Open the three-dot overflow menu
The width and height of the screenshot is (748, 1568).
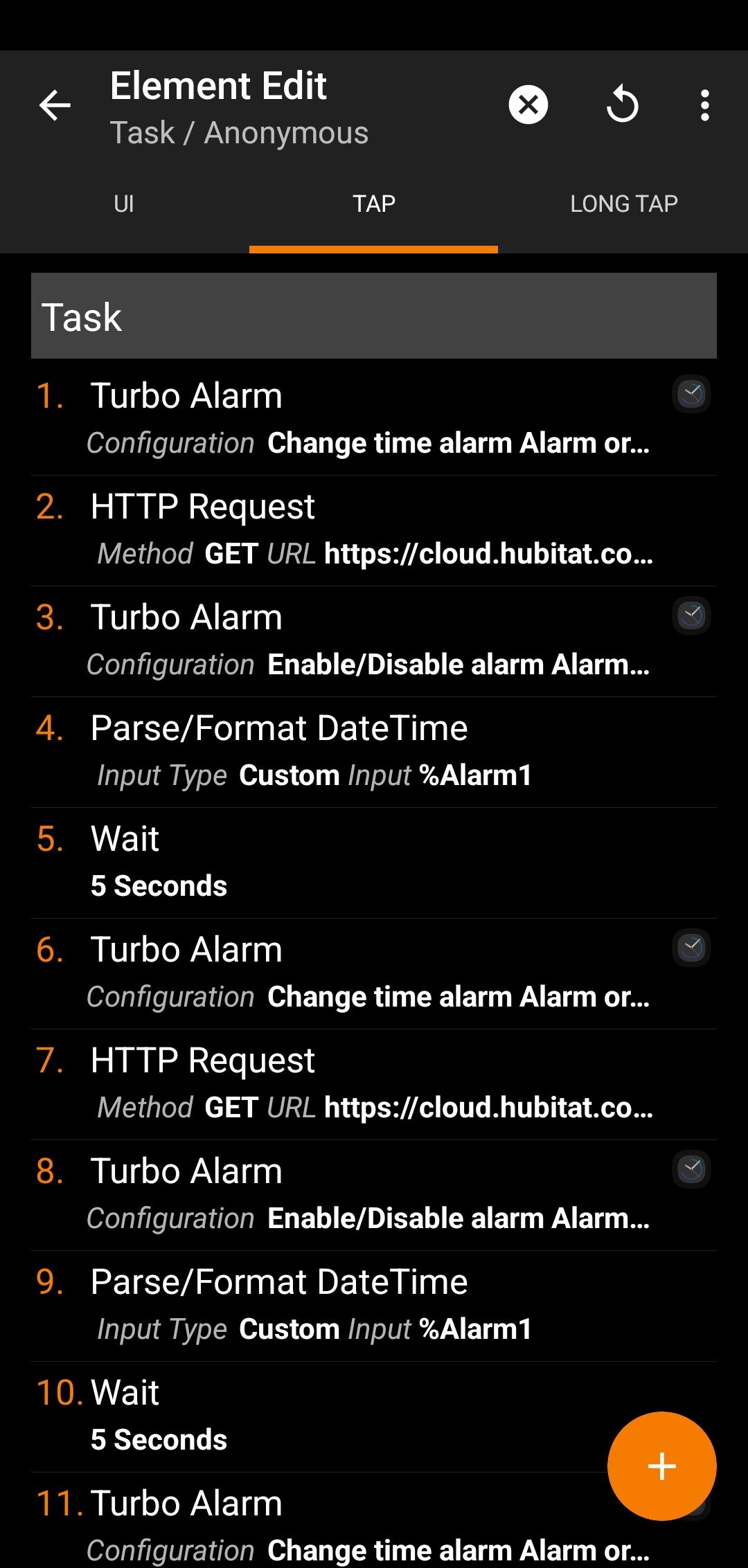click(704, 105)
